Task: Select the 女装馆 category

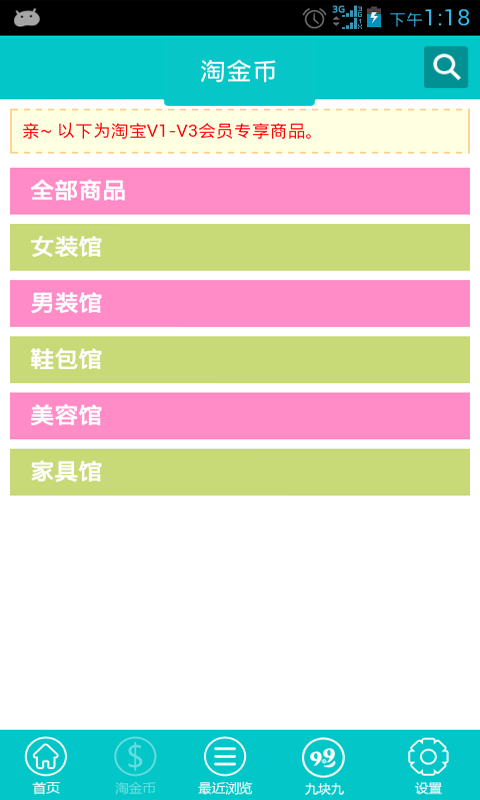Action: click(x=240, y=247)
